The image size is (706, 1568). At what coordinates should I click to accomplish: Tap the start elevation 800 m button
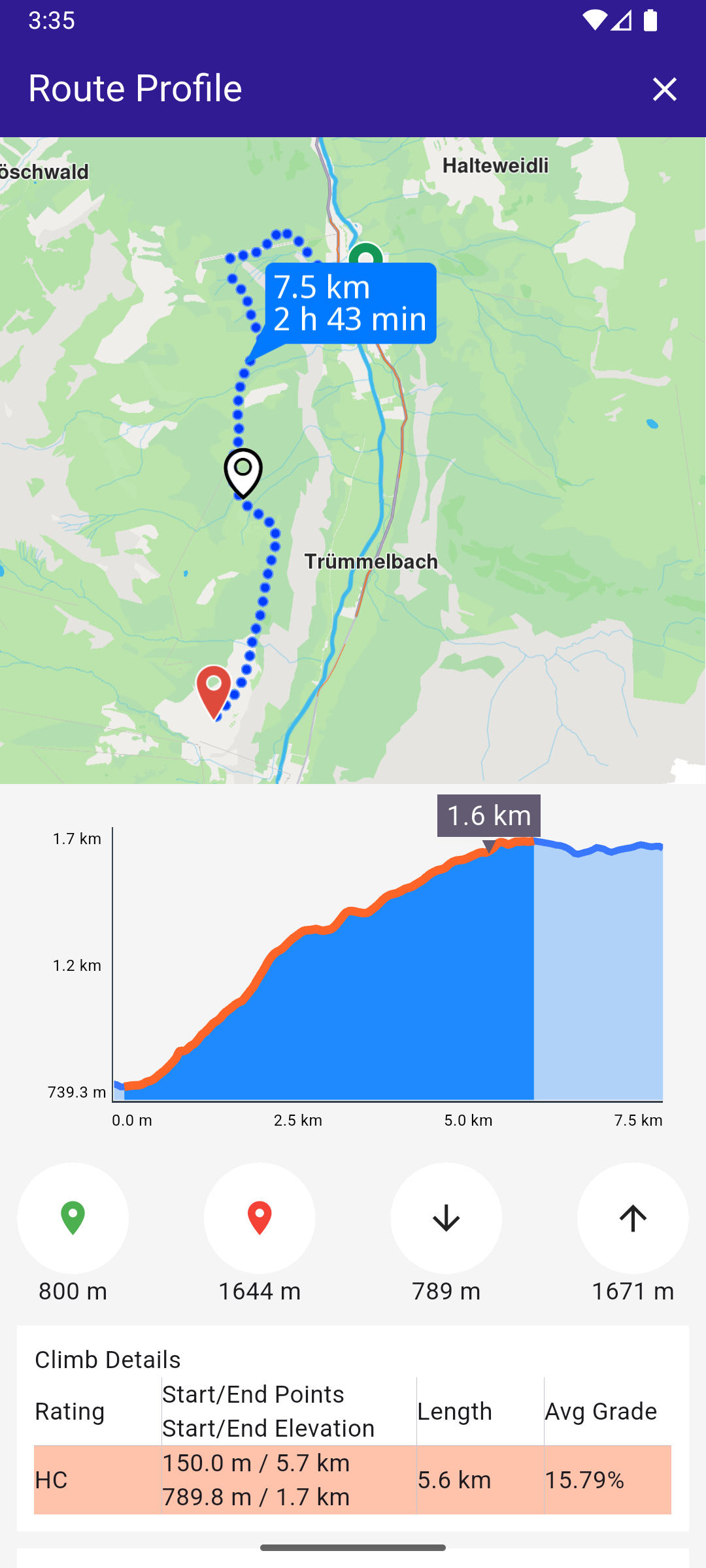pos(73,1218)
